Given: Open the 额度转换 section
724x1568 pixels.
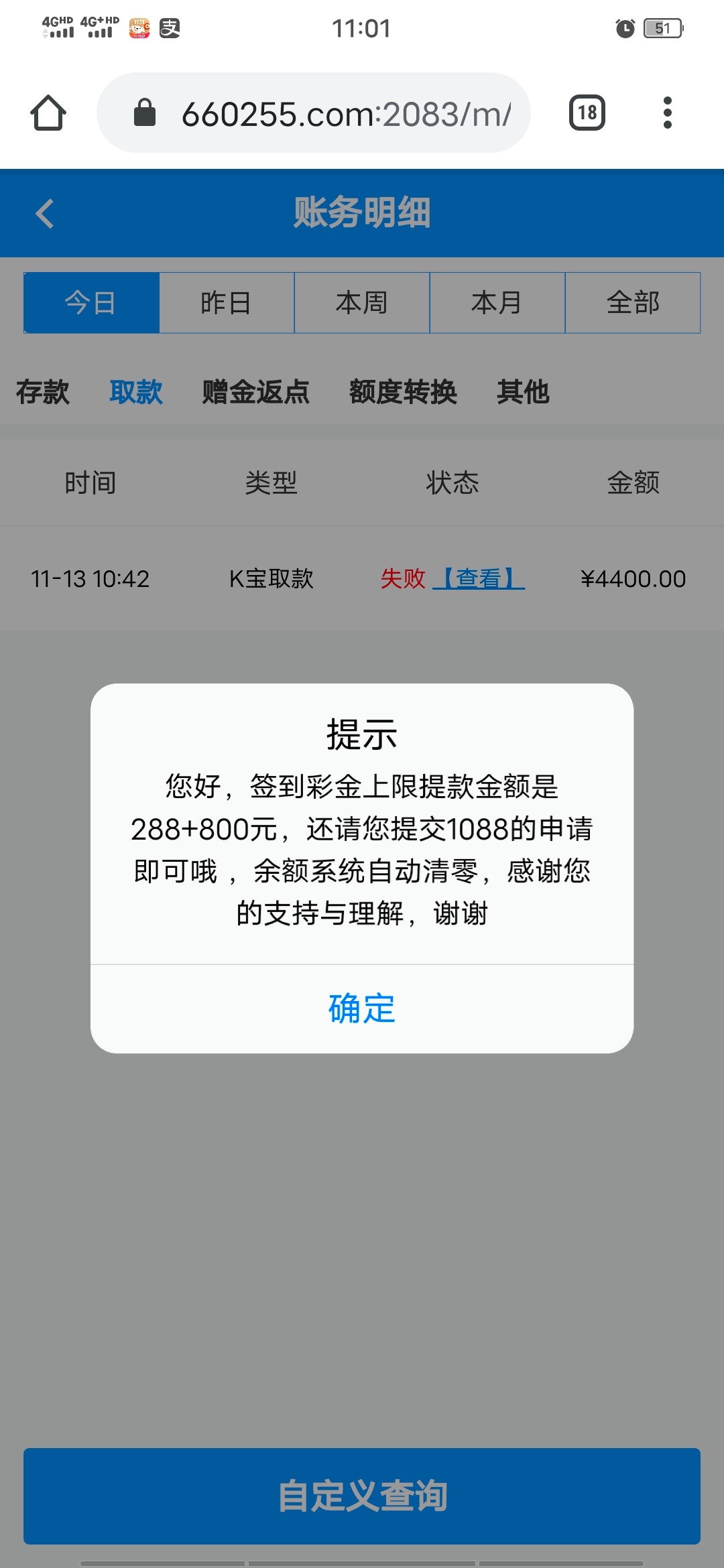Looking at the screenshot, I should point(403,394).
